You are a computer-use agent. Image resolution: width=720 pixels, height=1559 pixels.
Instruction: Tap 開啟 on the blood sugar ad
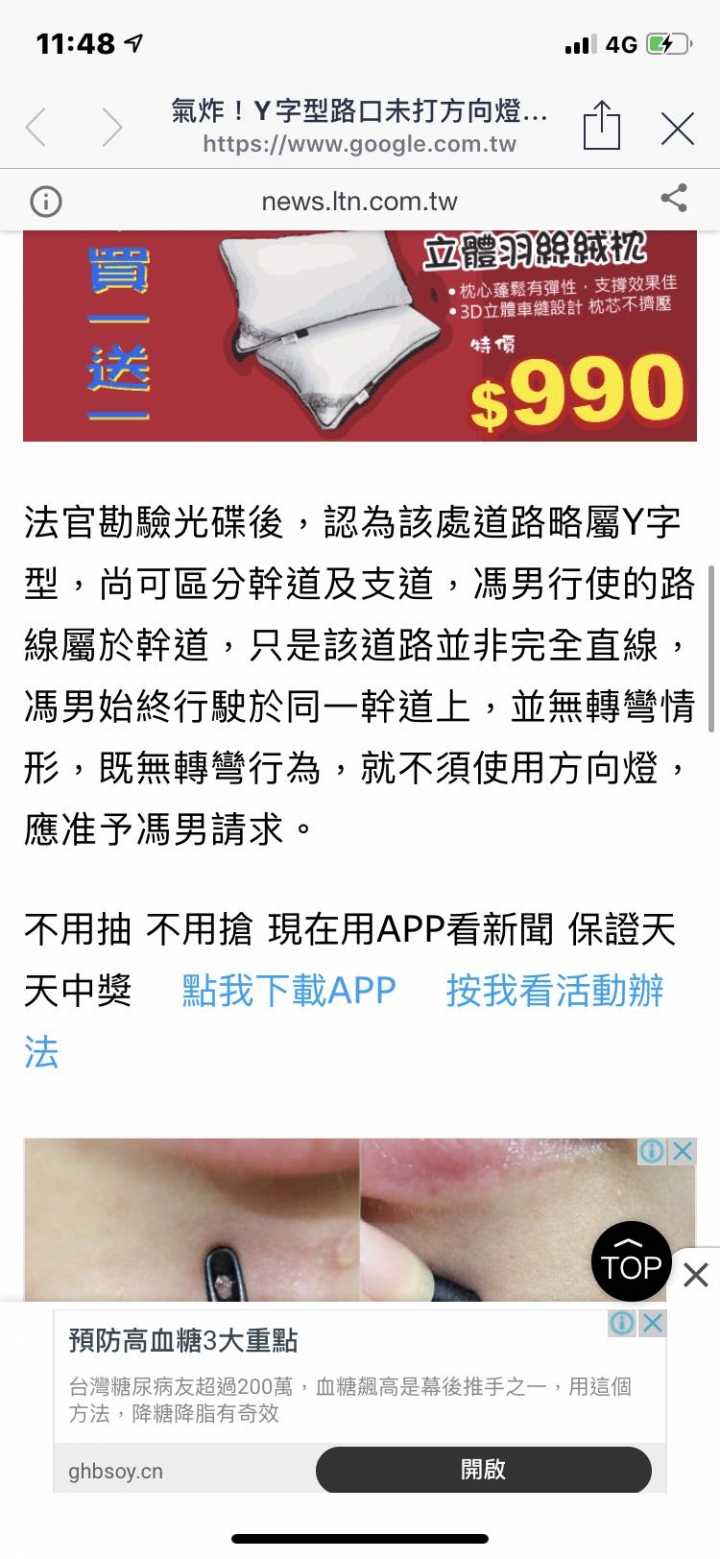coord(483,1470)
